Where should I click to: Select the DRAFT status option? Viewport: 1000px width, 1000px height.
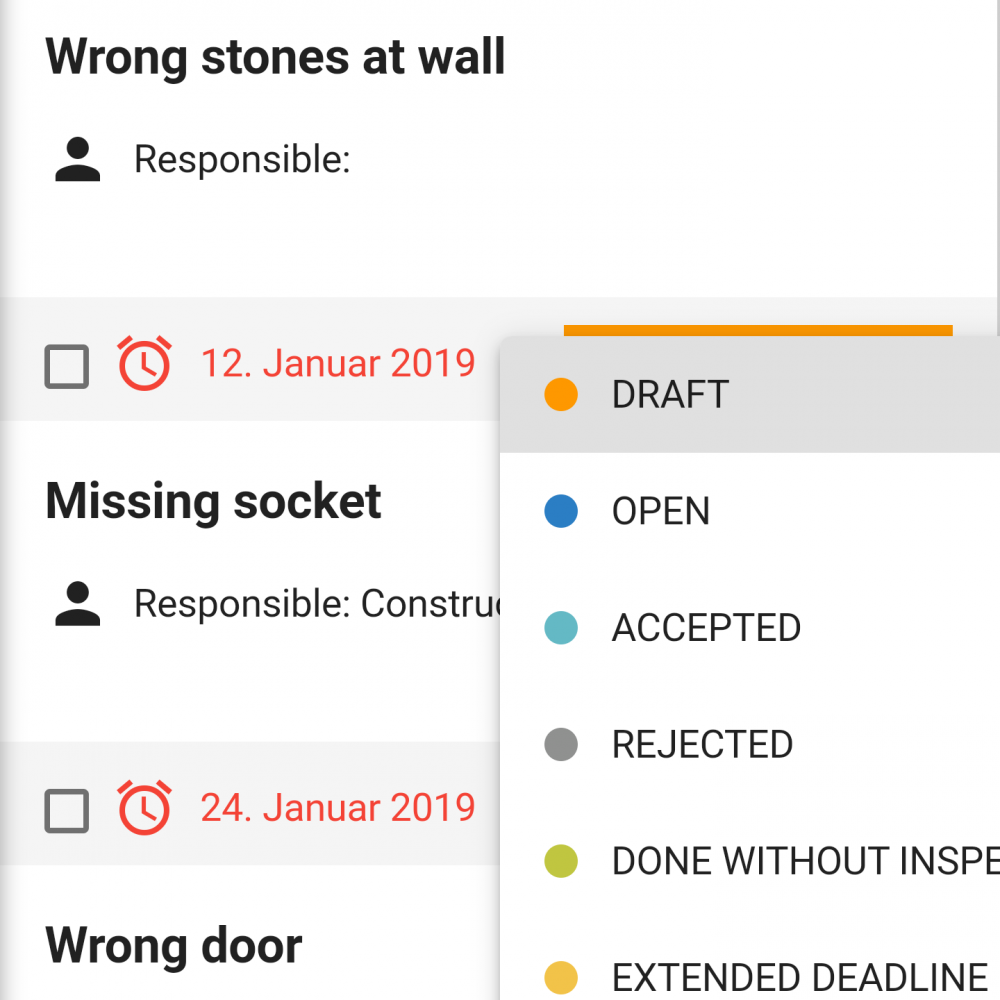(x=749, y=394)
